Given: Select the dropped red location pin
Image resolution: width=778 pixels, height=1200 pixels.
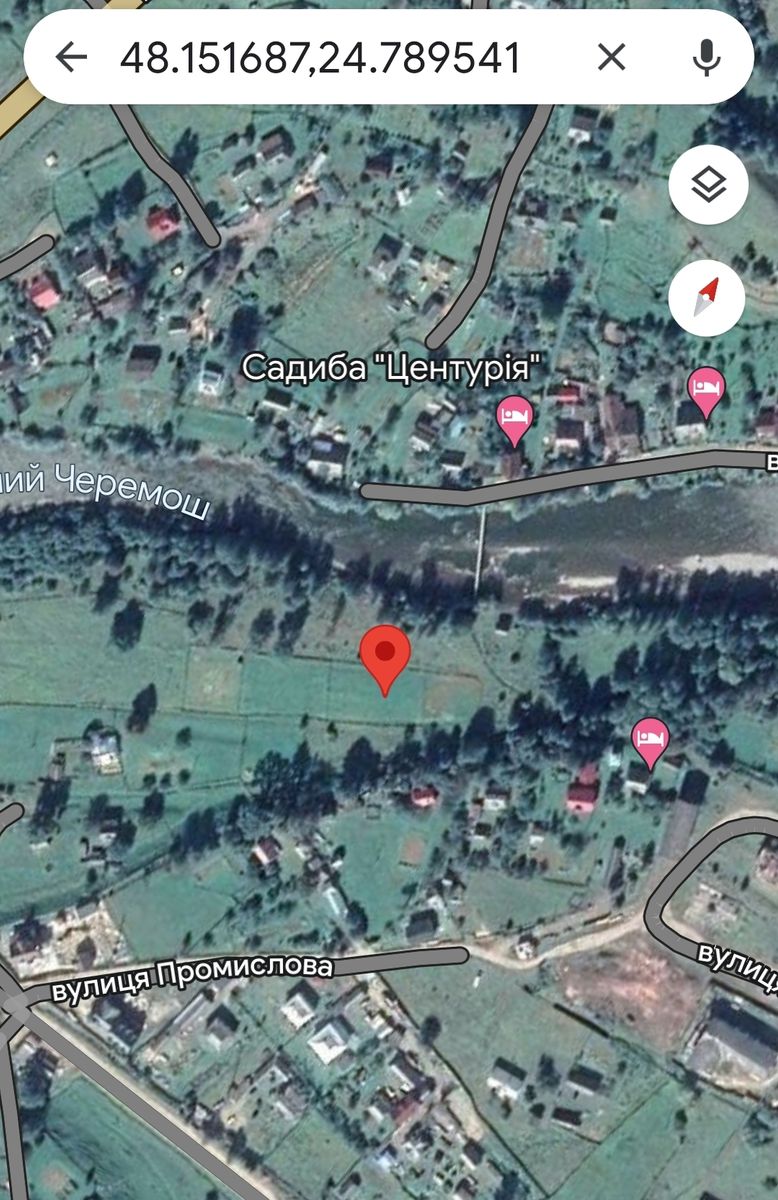Looking at the screenshot, I should coord(385,655).
